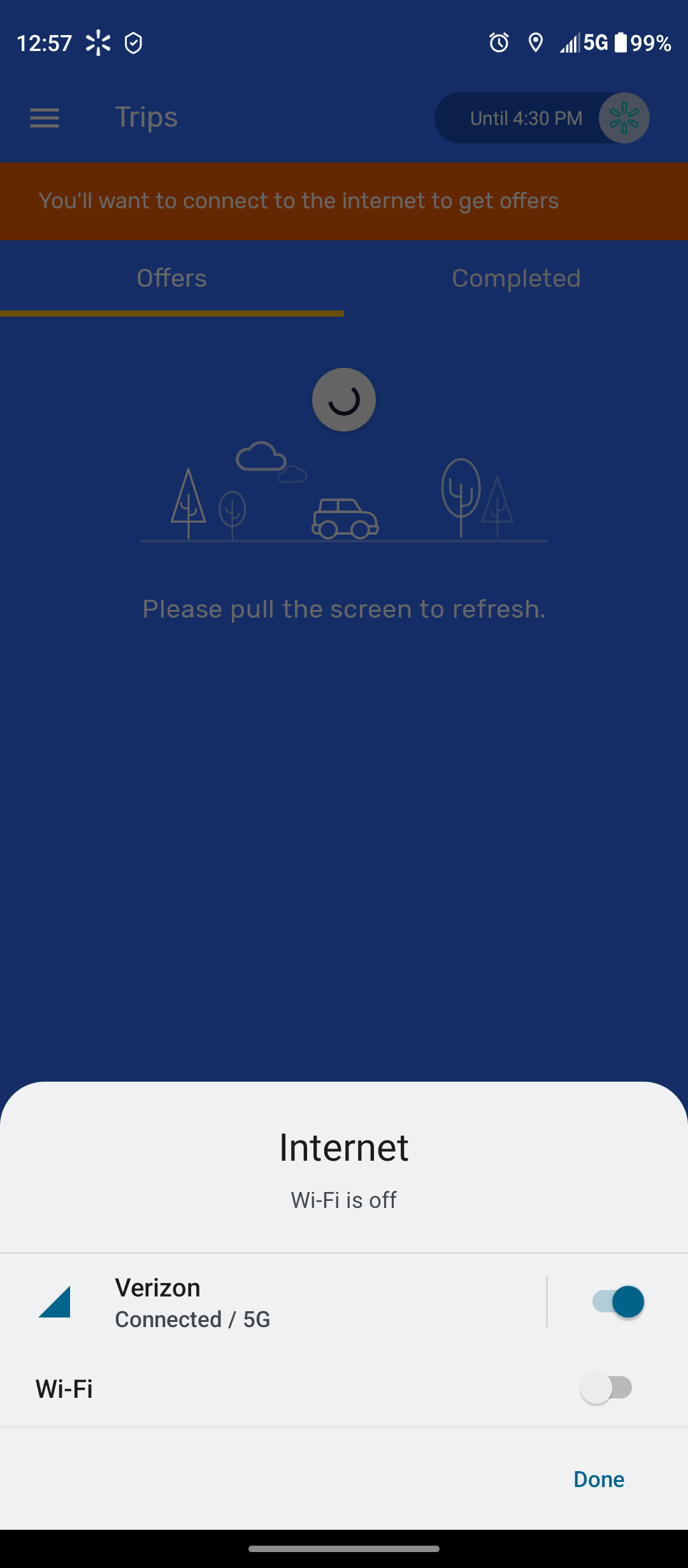Tap the internet connection warning banner
This screenshot has height=1568, width=688.
tap(343, 201)
